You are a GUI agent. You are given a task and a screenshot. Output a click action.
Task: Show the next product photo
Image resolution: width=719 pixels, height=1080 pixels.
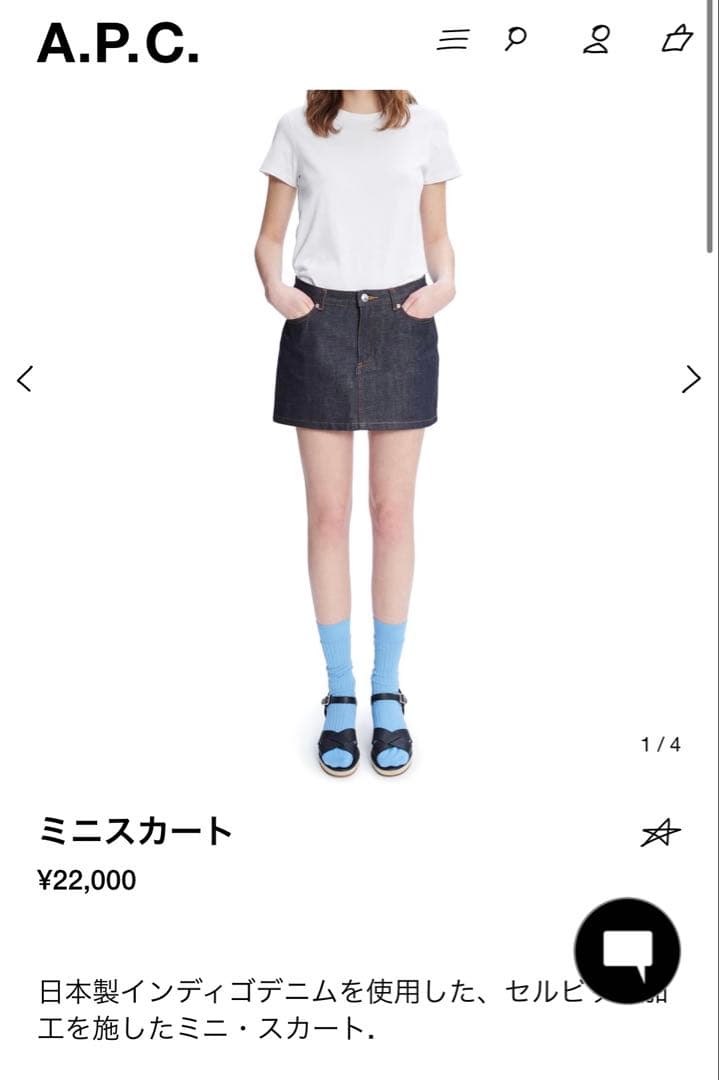coord(691,379)
